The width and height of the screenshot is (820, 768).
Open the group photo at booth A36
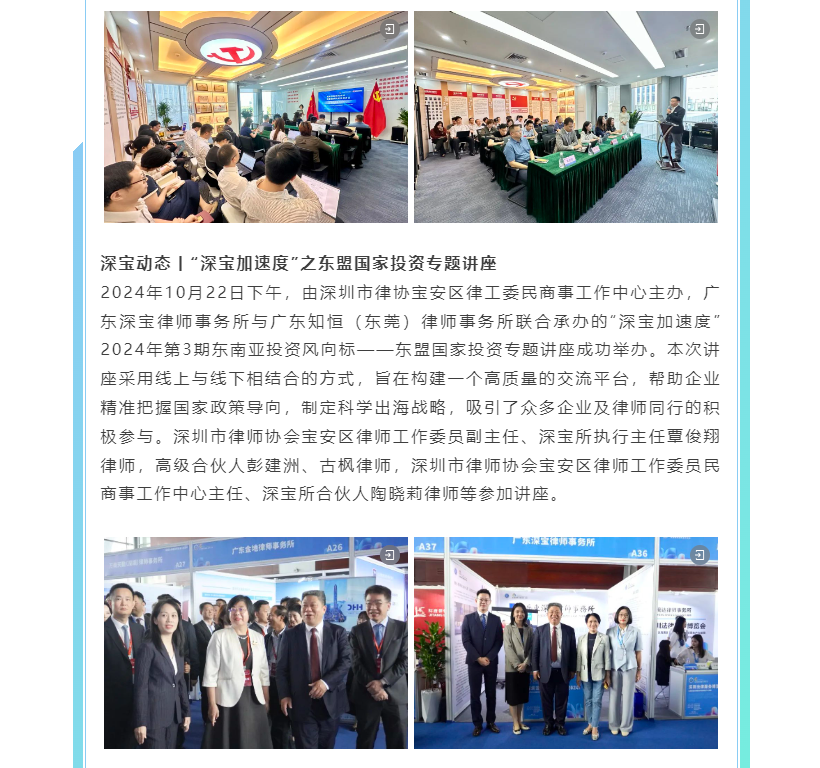[565, 643]
